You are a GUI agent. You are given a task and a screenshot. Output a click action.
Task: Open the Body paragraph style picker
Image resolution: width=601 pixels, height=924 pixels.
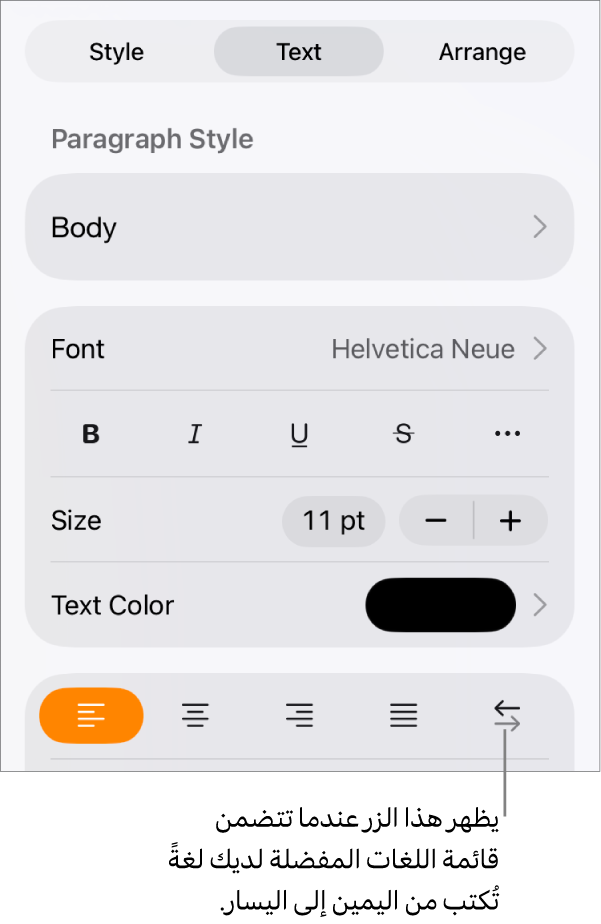tap(299, 227)
